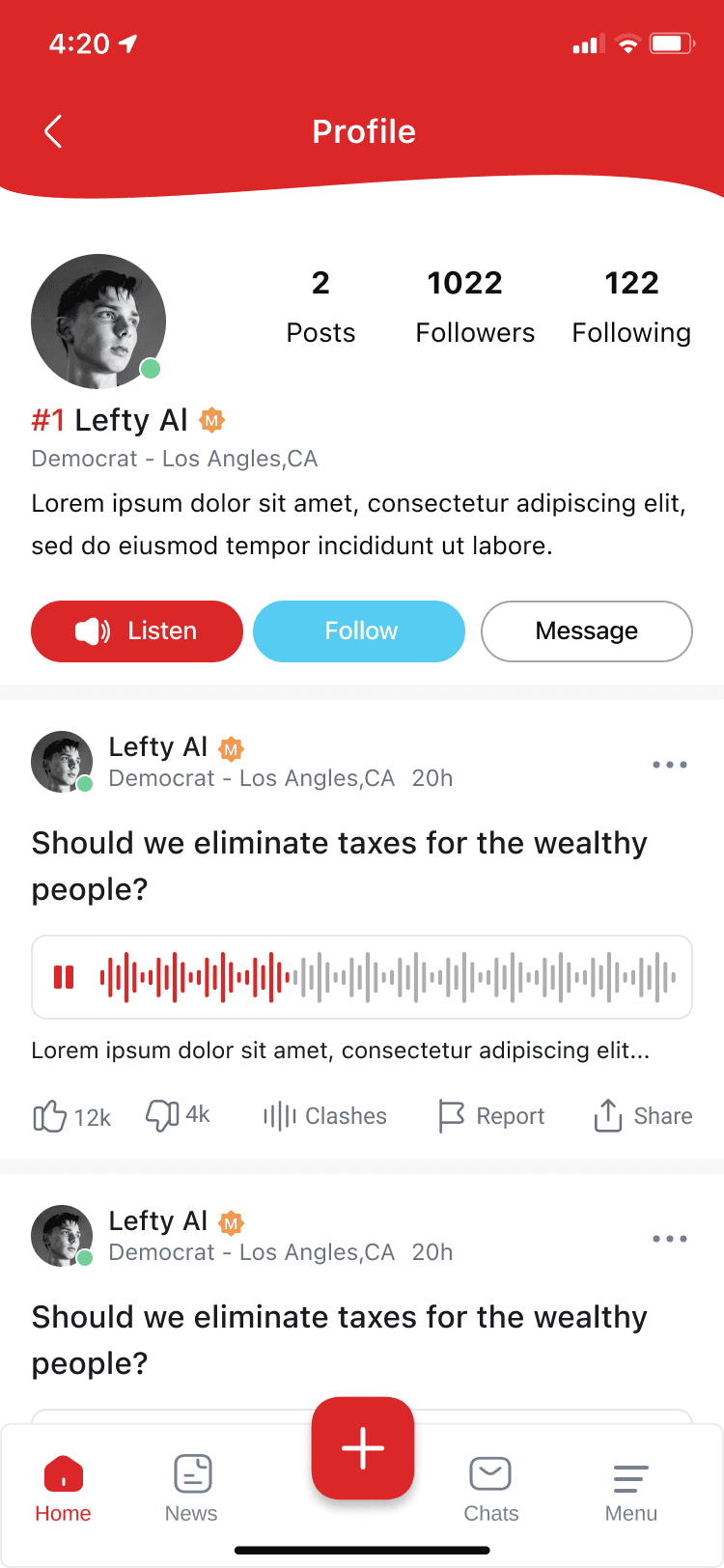Viewport: 724px width, 1568px height.
Task: Message Lefty Al
Action: click(587, 631)
